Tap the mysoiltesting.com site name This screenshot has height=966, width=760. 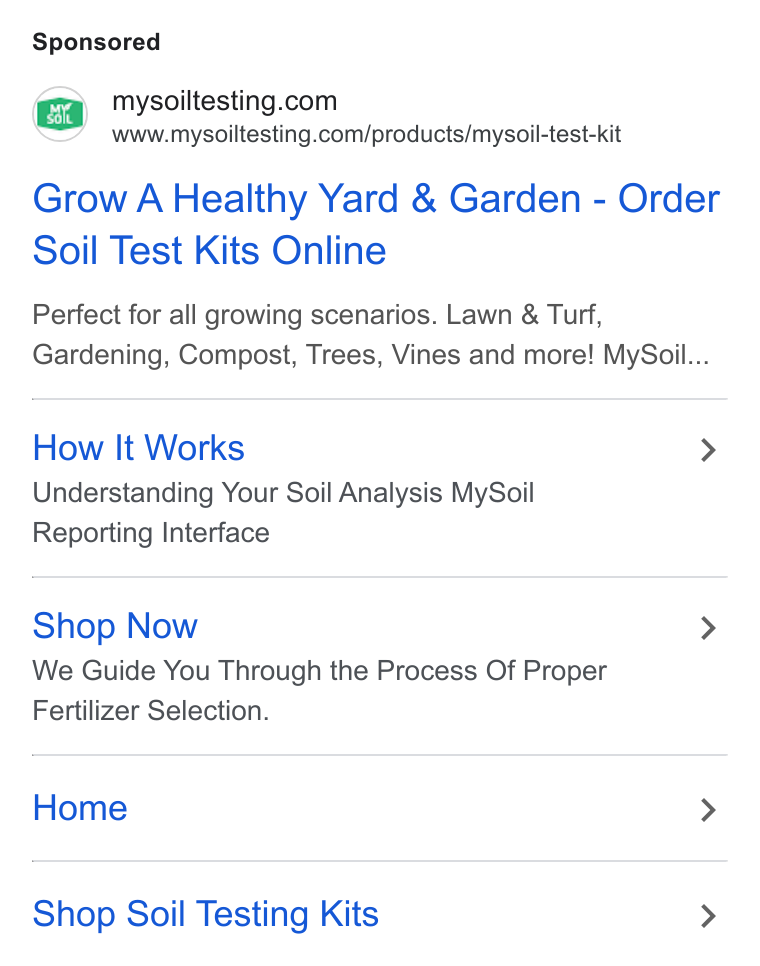coord(225,101)
